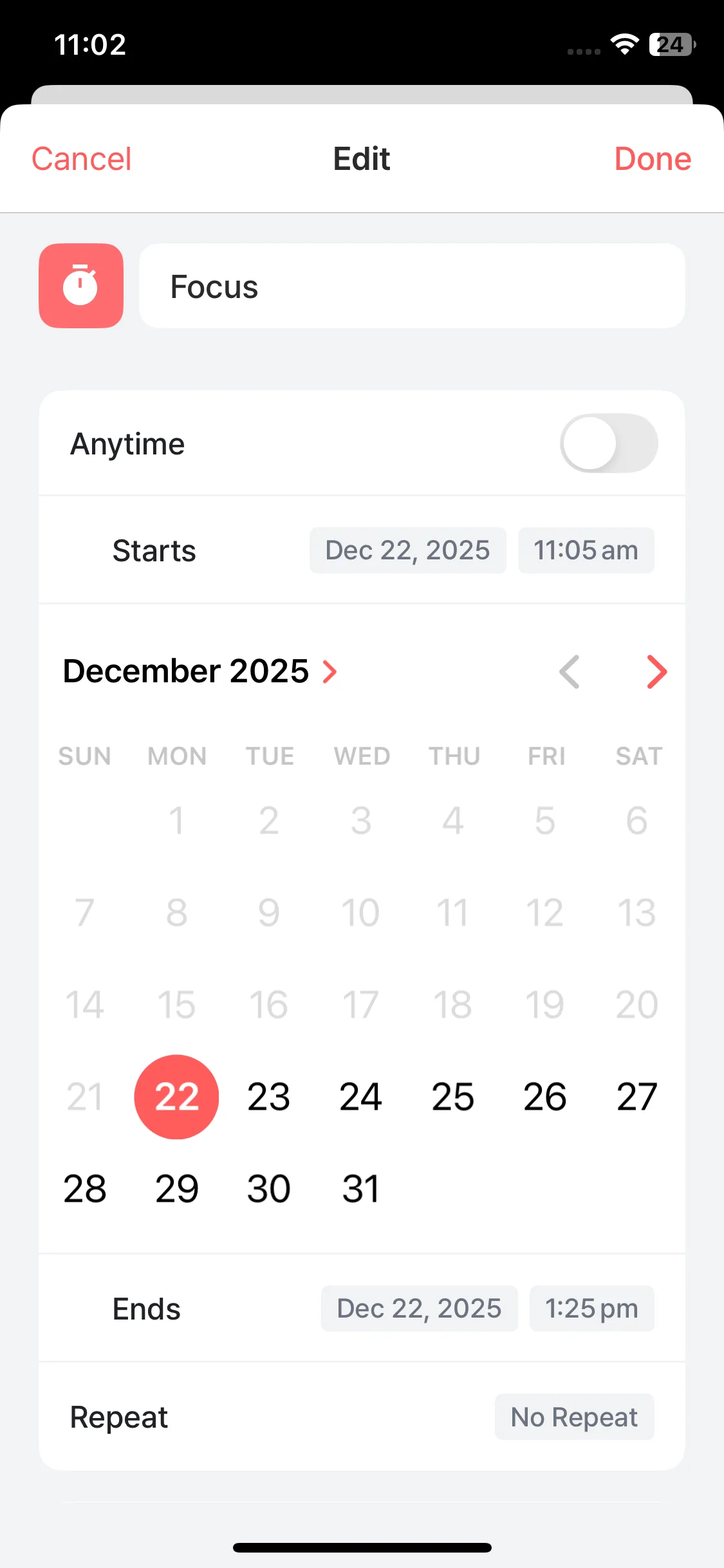The width and height of the screenshot is (724, 1568).
Task: Enable the Anytime switch
Action: (608, 443)
